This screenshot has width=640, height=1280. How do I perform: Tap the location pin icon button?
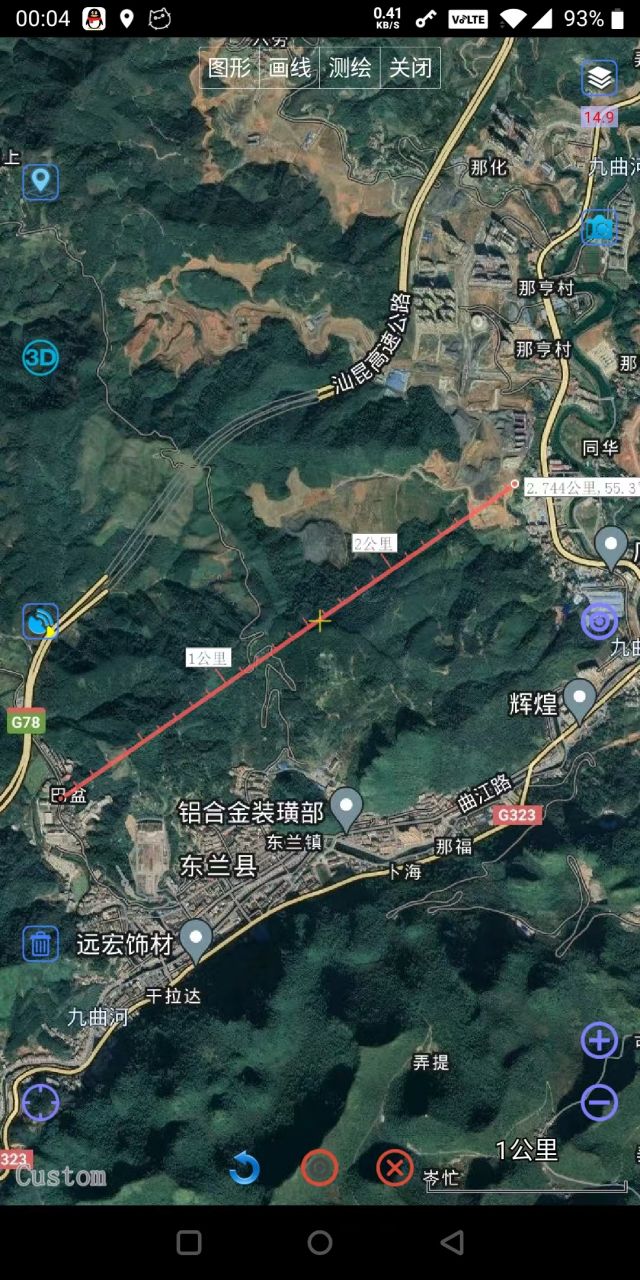(x=41, y=181)
